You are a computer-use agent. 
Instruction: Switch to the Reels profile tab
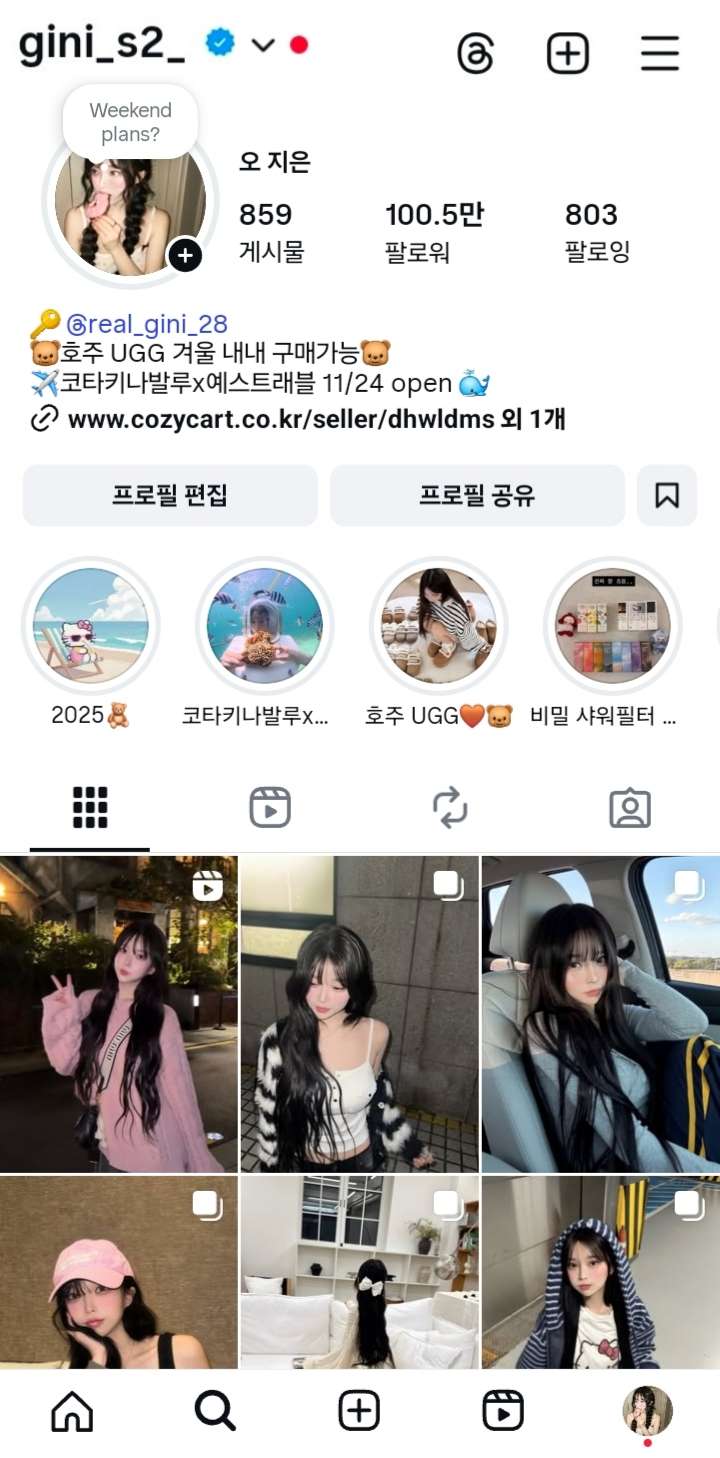270,807
